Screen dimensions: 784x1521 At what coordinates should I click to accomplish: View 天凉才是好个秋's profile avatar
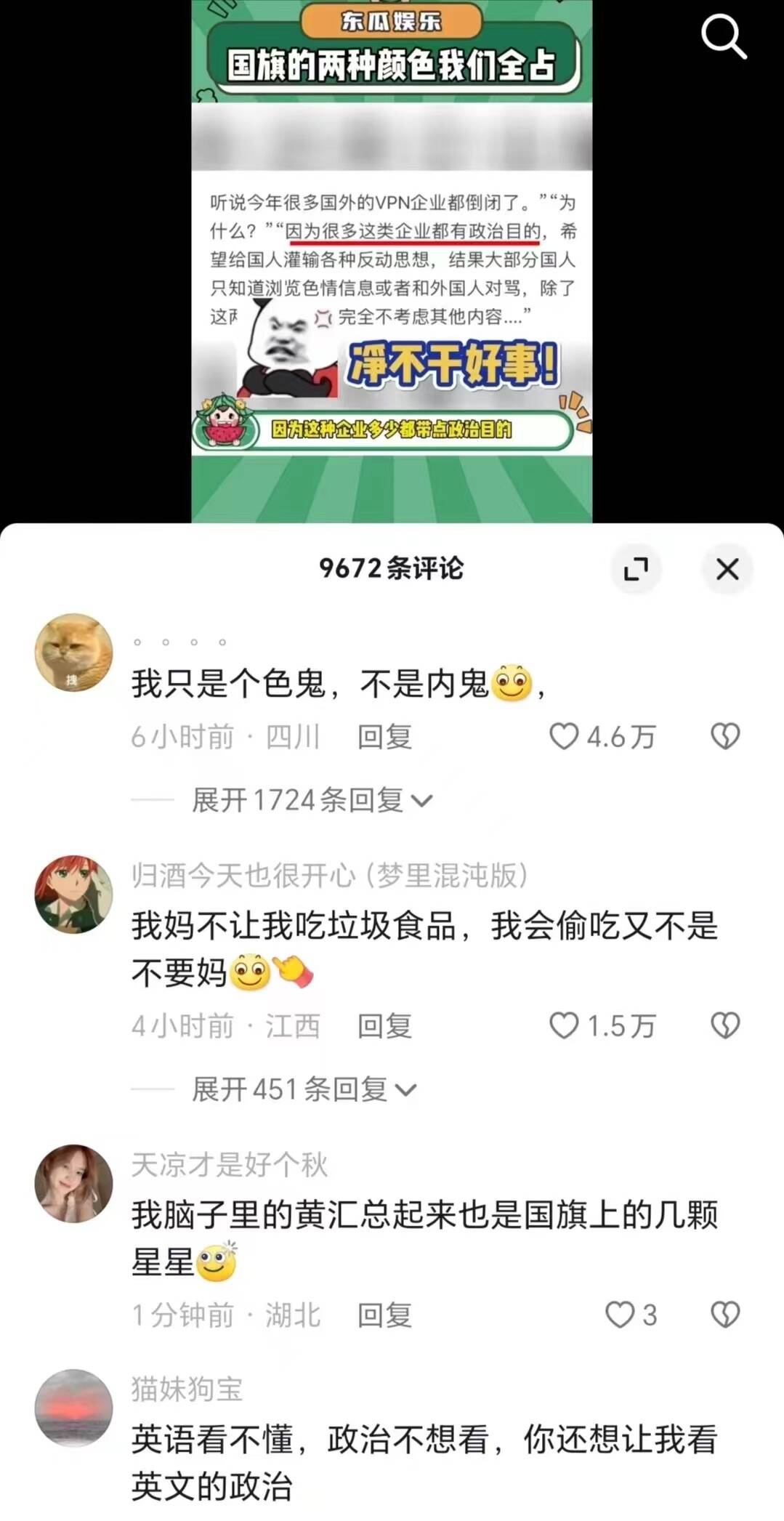coord(74,1183)
